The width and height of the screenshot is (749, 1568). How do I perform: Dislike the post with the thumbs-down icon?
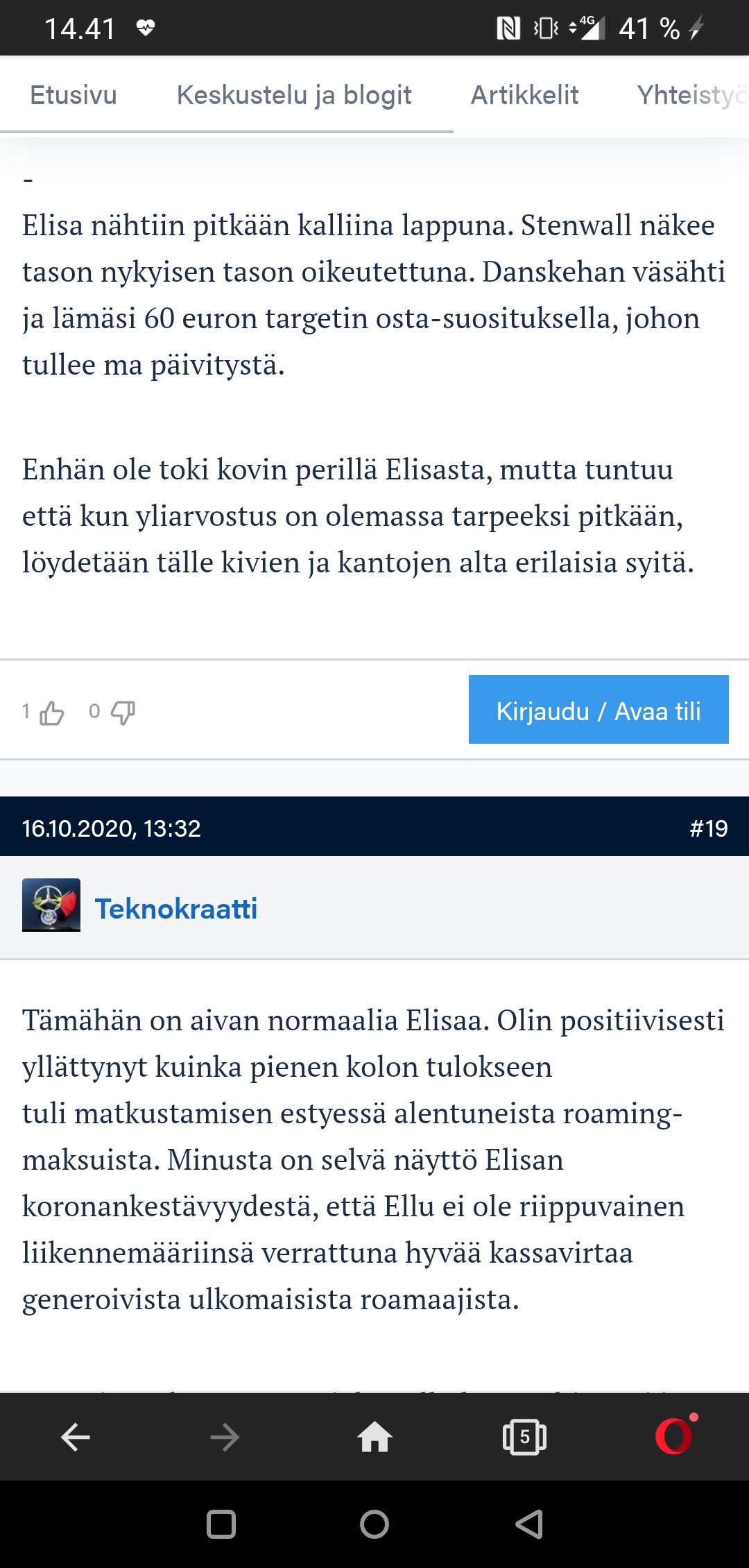(x=123, y=713)
